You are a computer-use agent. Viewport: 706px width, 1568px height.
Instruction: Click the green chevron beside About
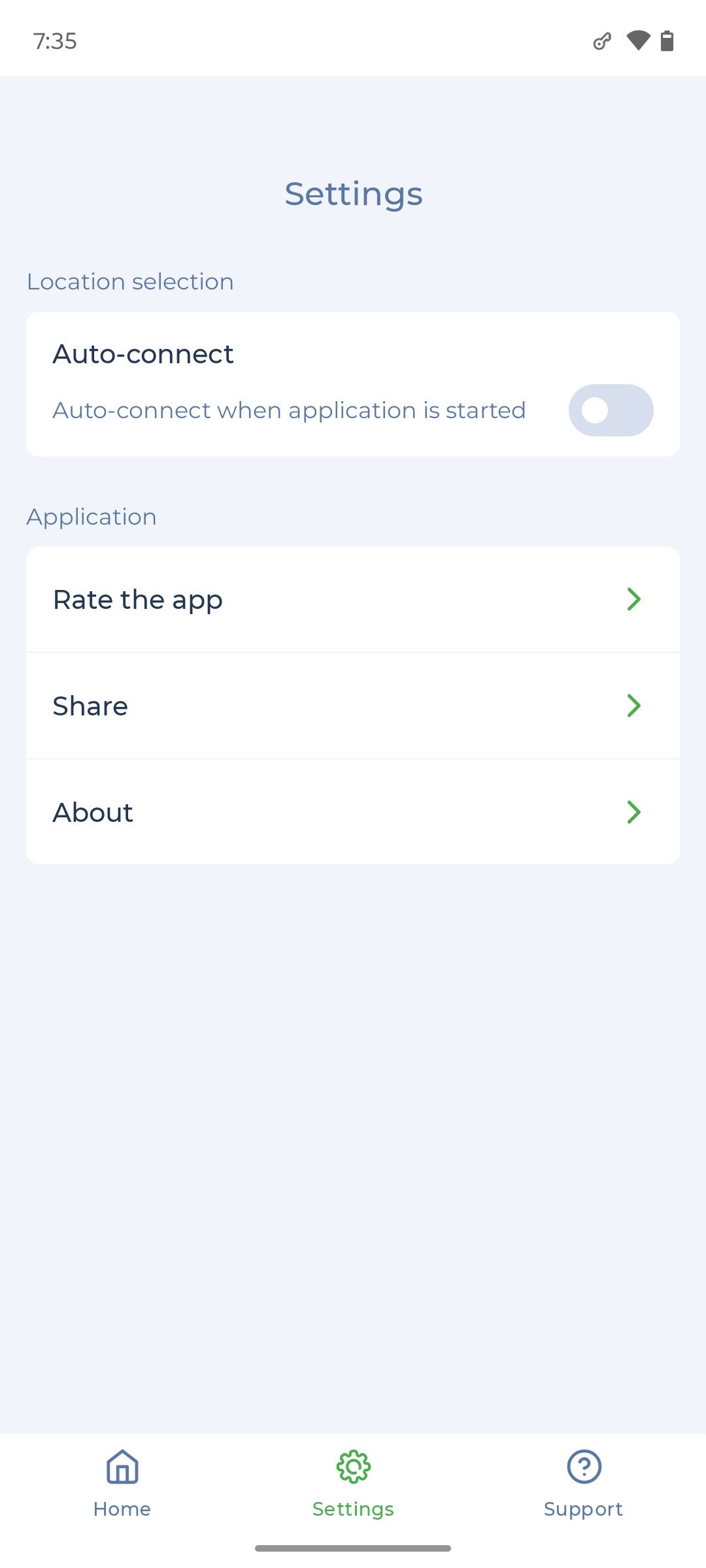click(633, 812)
